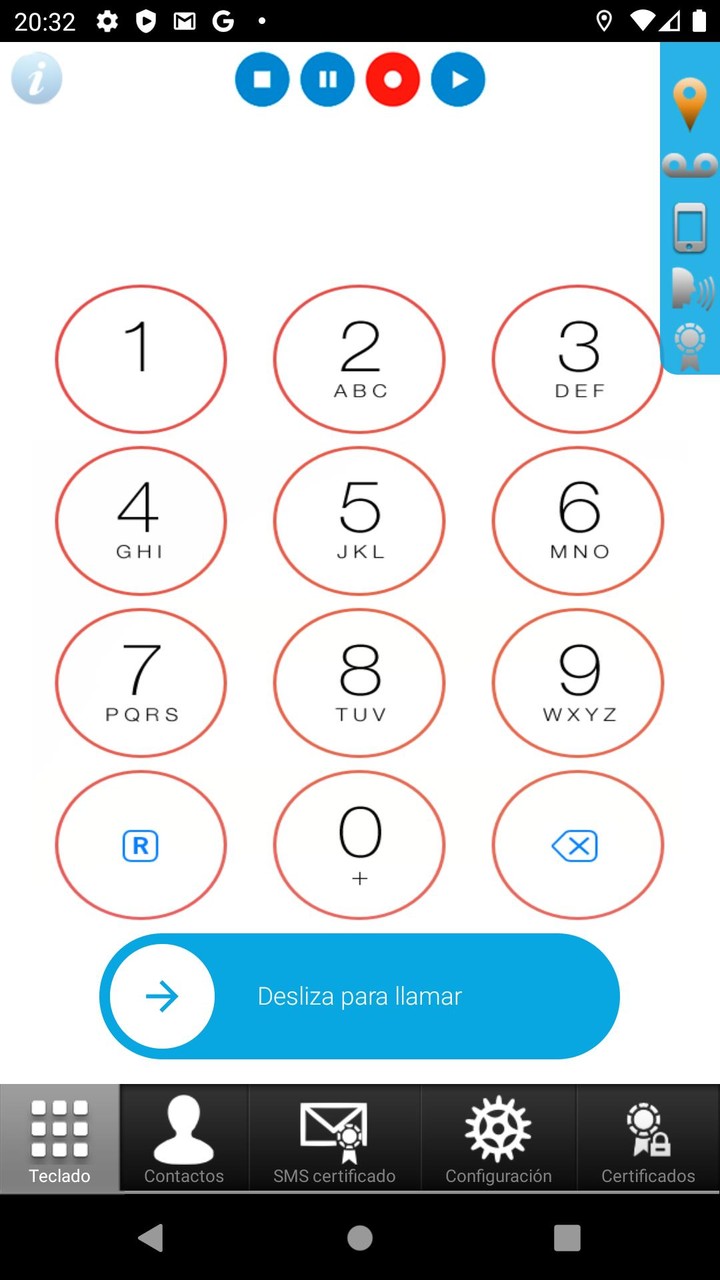Tap the 0 key
The height and width of the screenshot is (1280, 720).
pyautogui.click(x=359, y=845)
